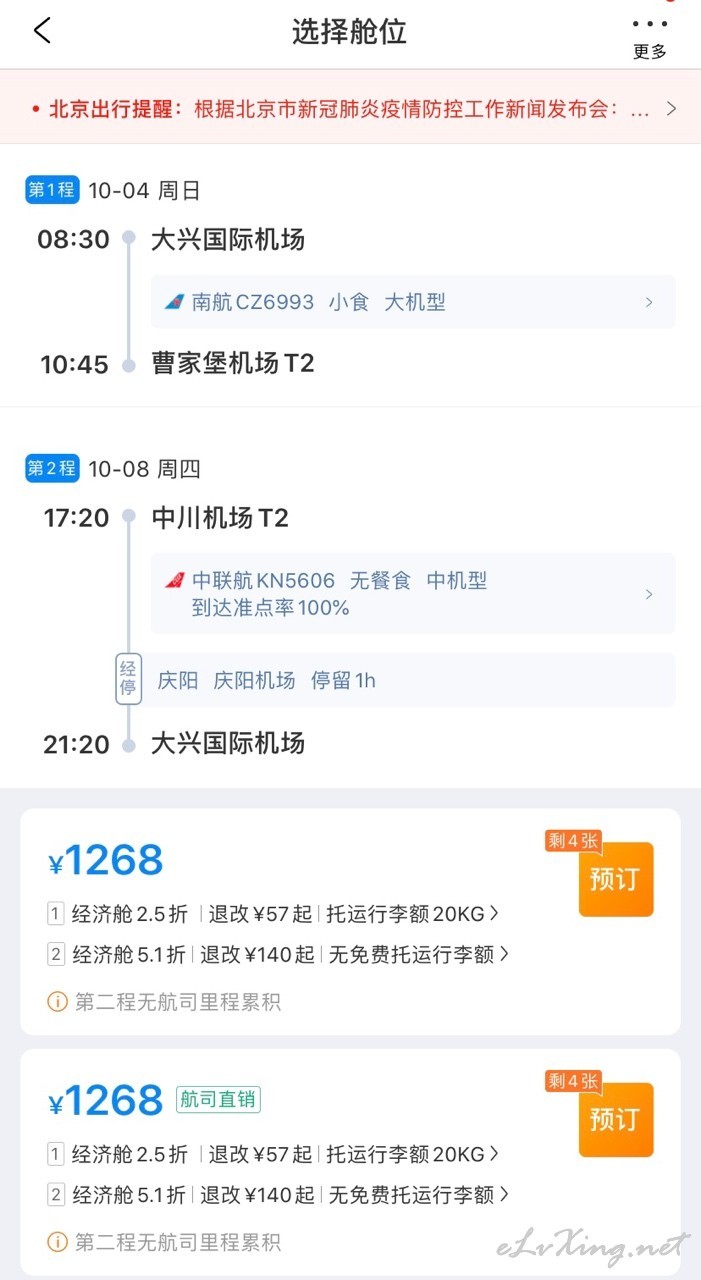Go back using the top-left arrow

pyautogui.click(x=42, y=31)
